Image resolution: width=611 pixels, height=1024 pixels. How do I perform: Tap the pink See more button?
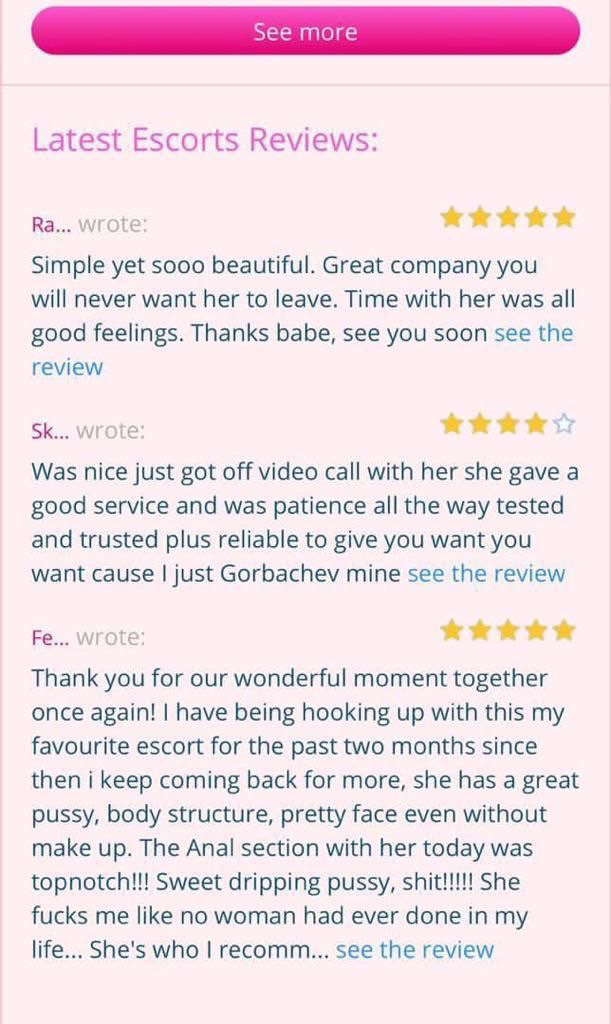coord(305,31)
